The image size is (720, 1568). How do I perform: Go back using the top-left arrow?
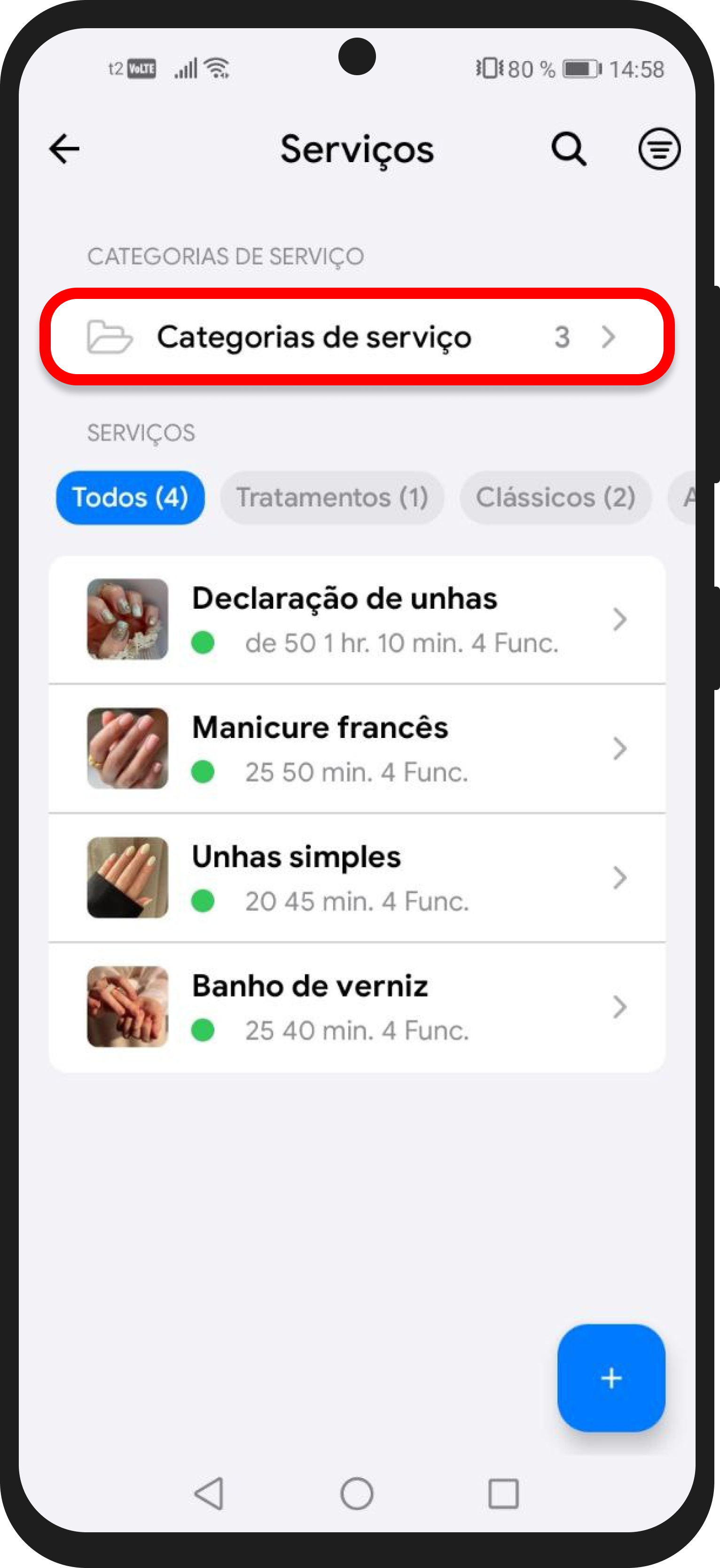click(x=64, y=149)
